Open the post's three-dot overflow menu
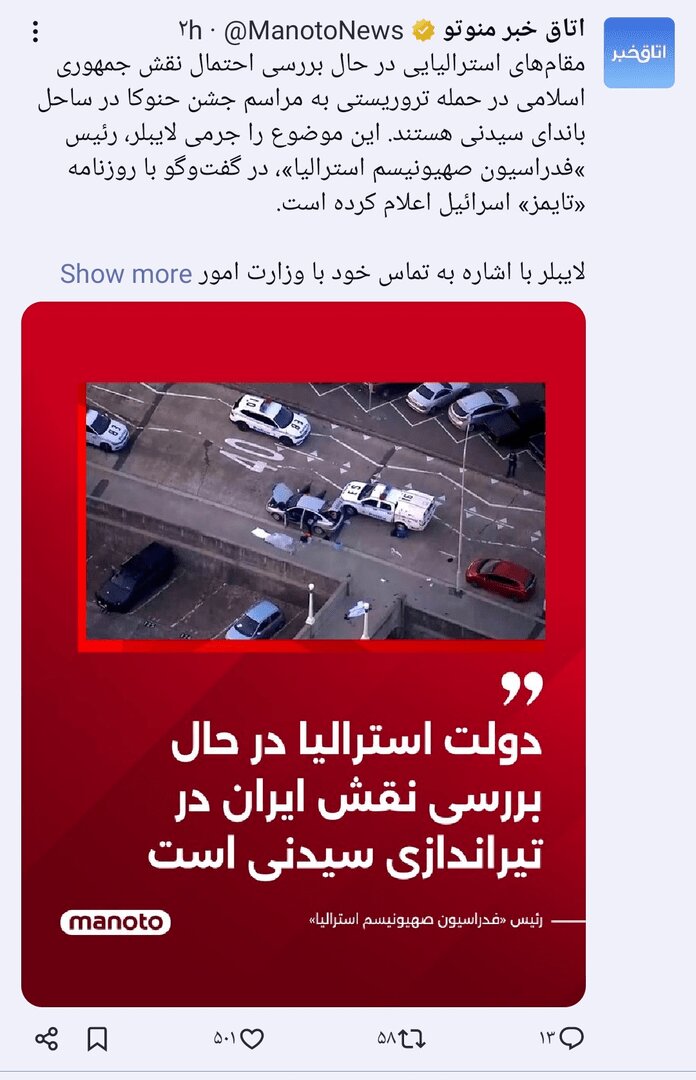The image size is (696, 1080). click(36, 32)
